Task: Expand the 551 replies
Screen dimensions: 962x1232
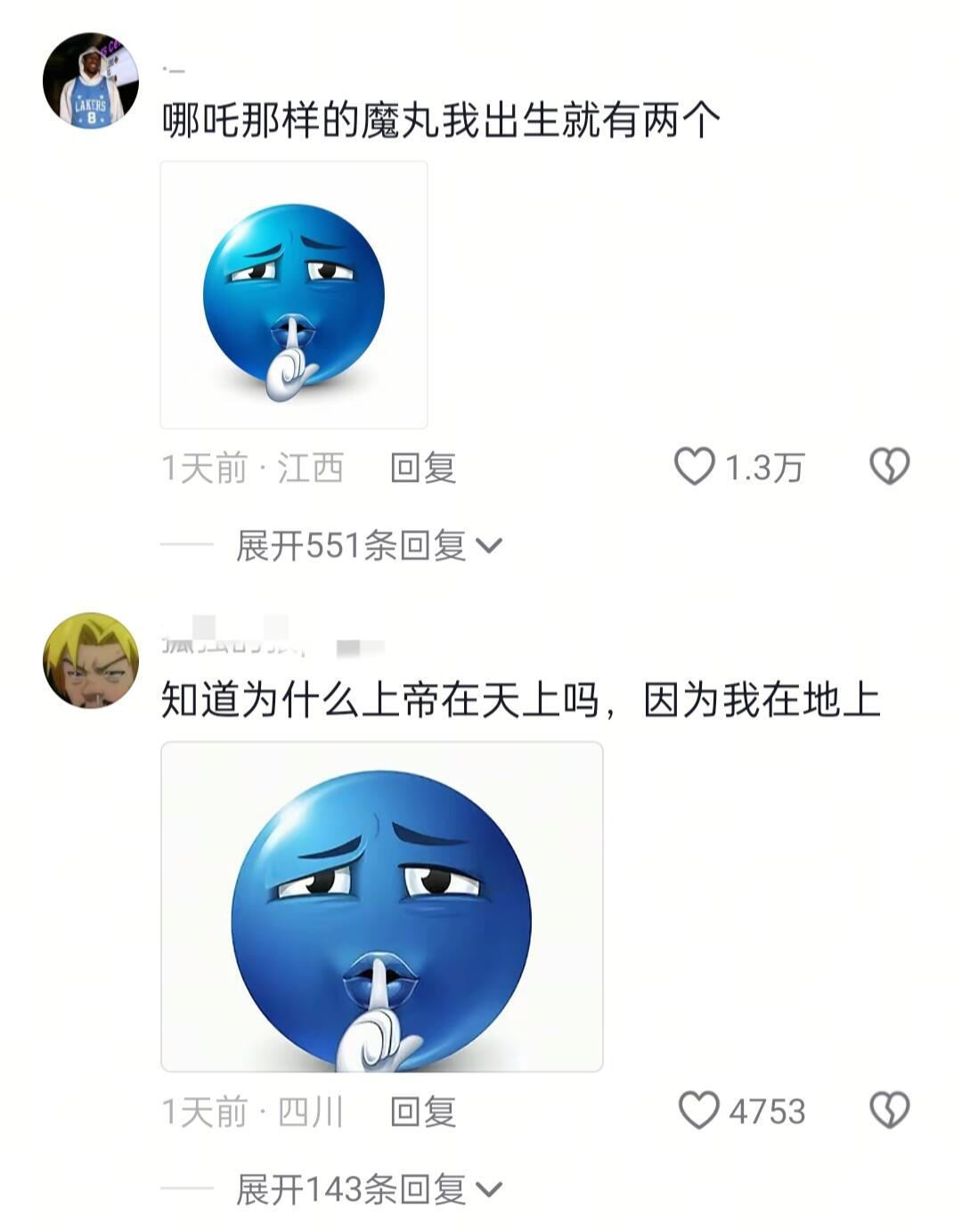Action: point(369,545)
